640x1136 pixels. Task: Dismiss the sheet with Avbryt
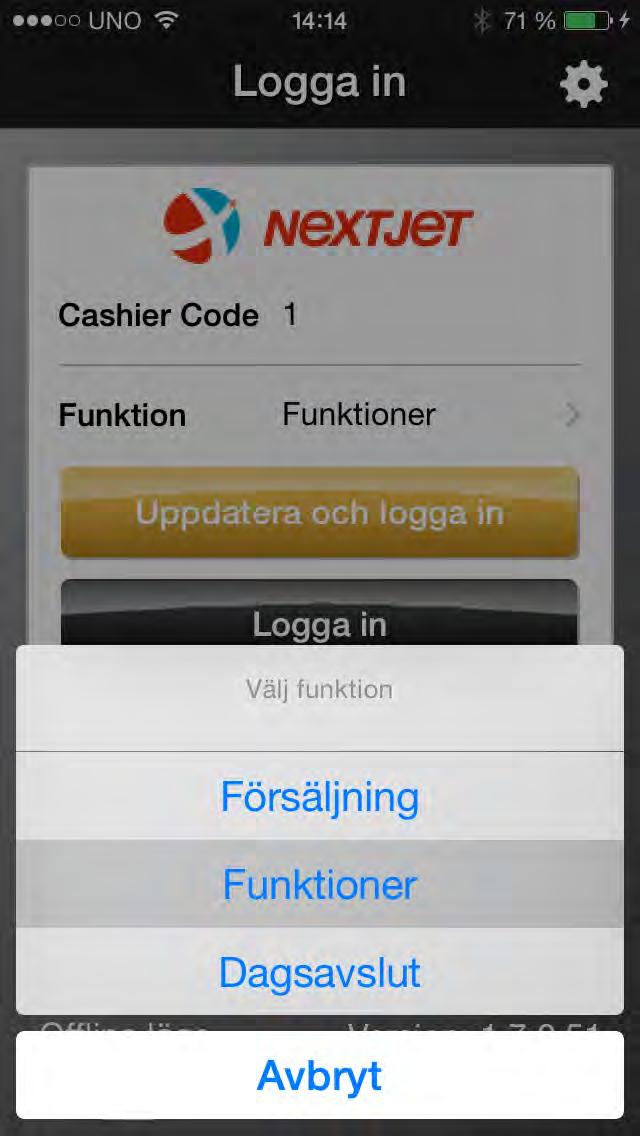[320, 1075]
